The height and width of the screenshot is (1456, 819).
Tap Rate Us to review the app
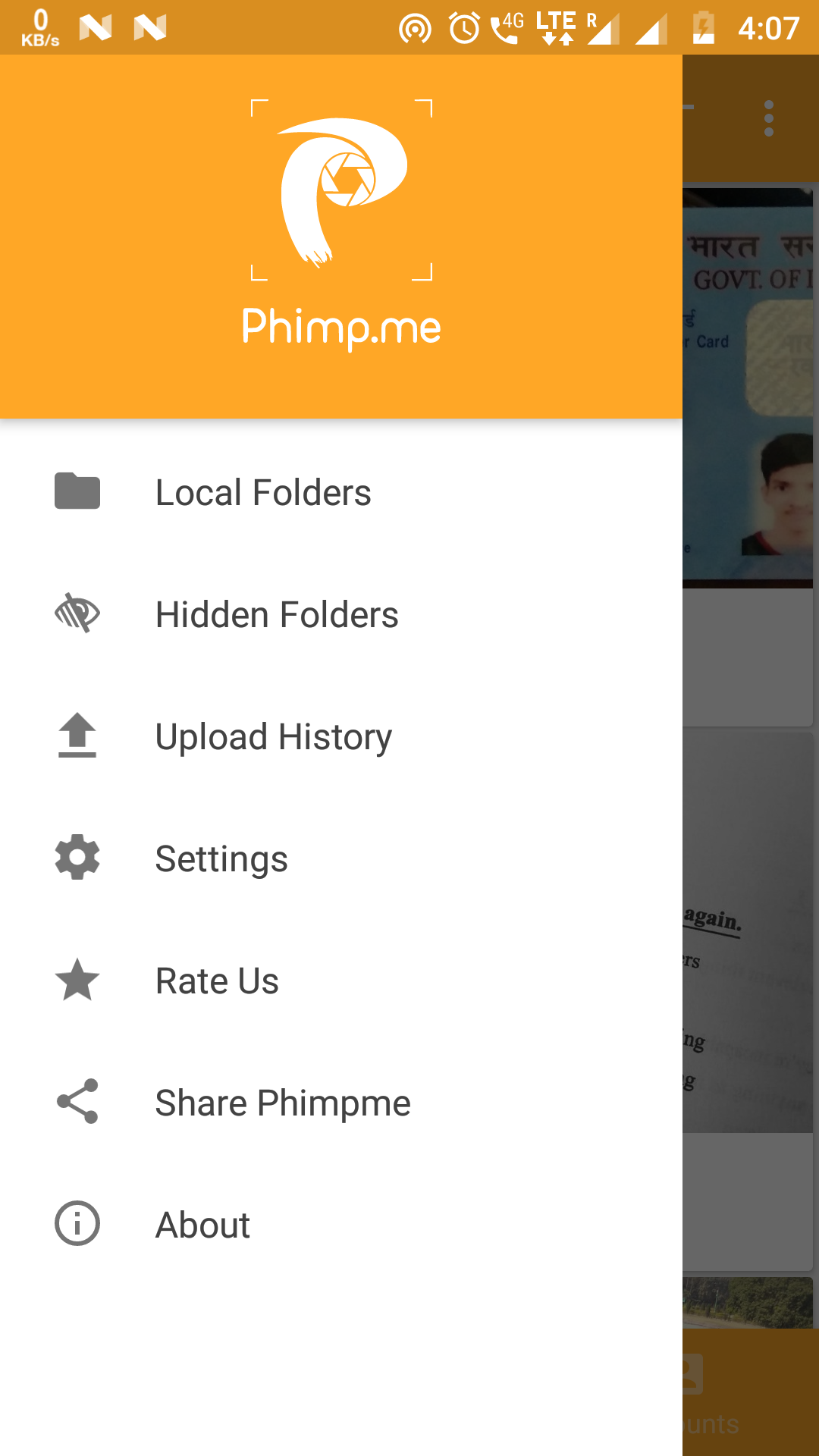tap(216, 980)
